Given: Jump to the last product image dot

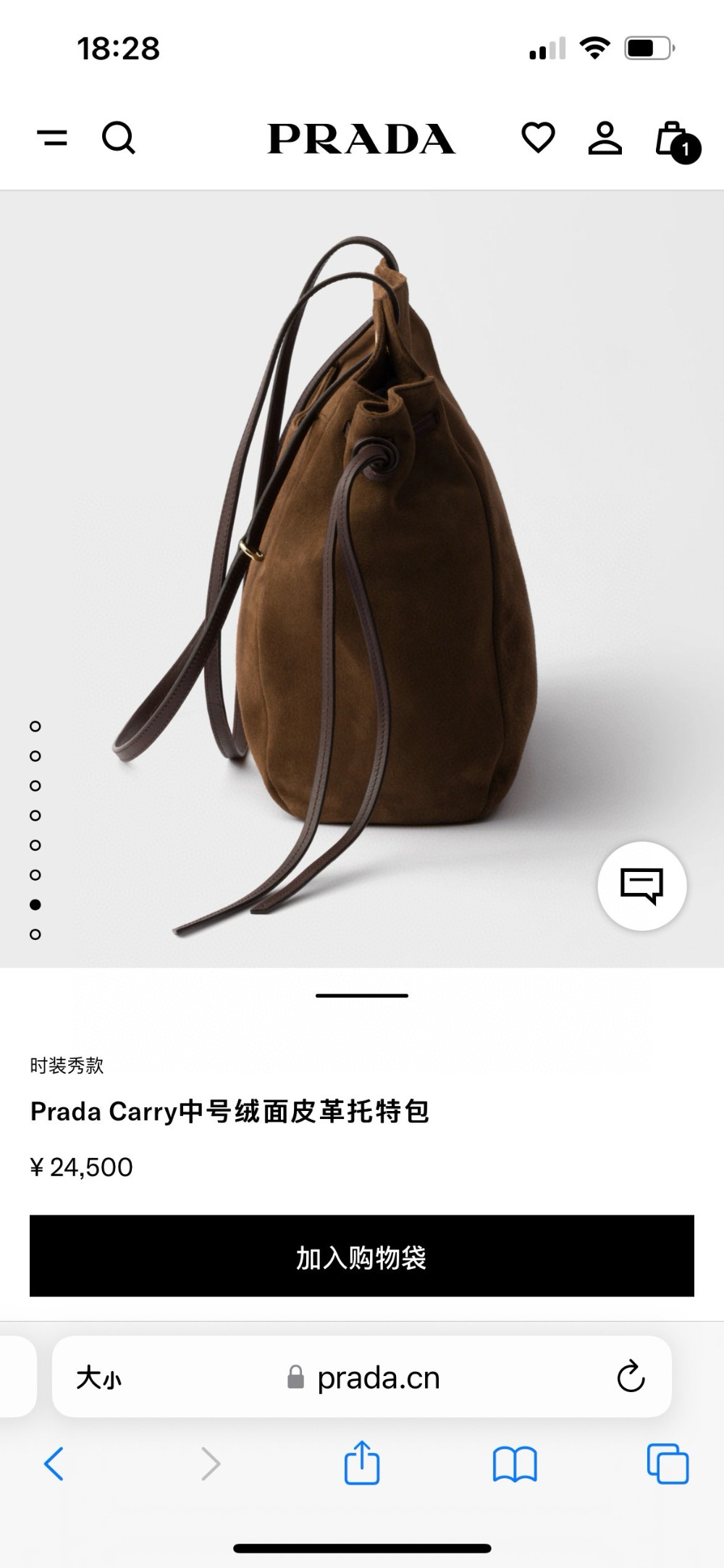Looking at the screenshot, I should (35, 934).
